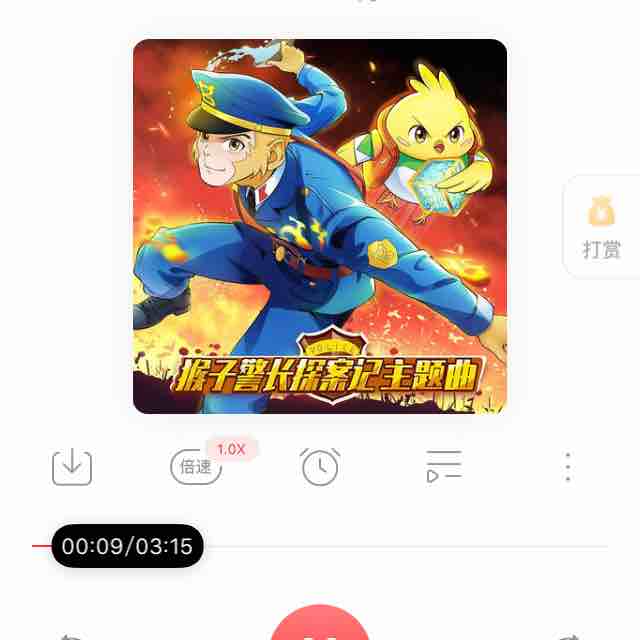Image resolution: width=640 pixels, height=640 pixels.
Task: Download the current audio track
Action: tap(72, 466)
